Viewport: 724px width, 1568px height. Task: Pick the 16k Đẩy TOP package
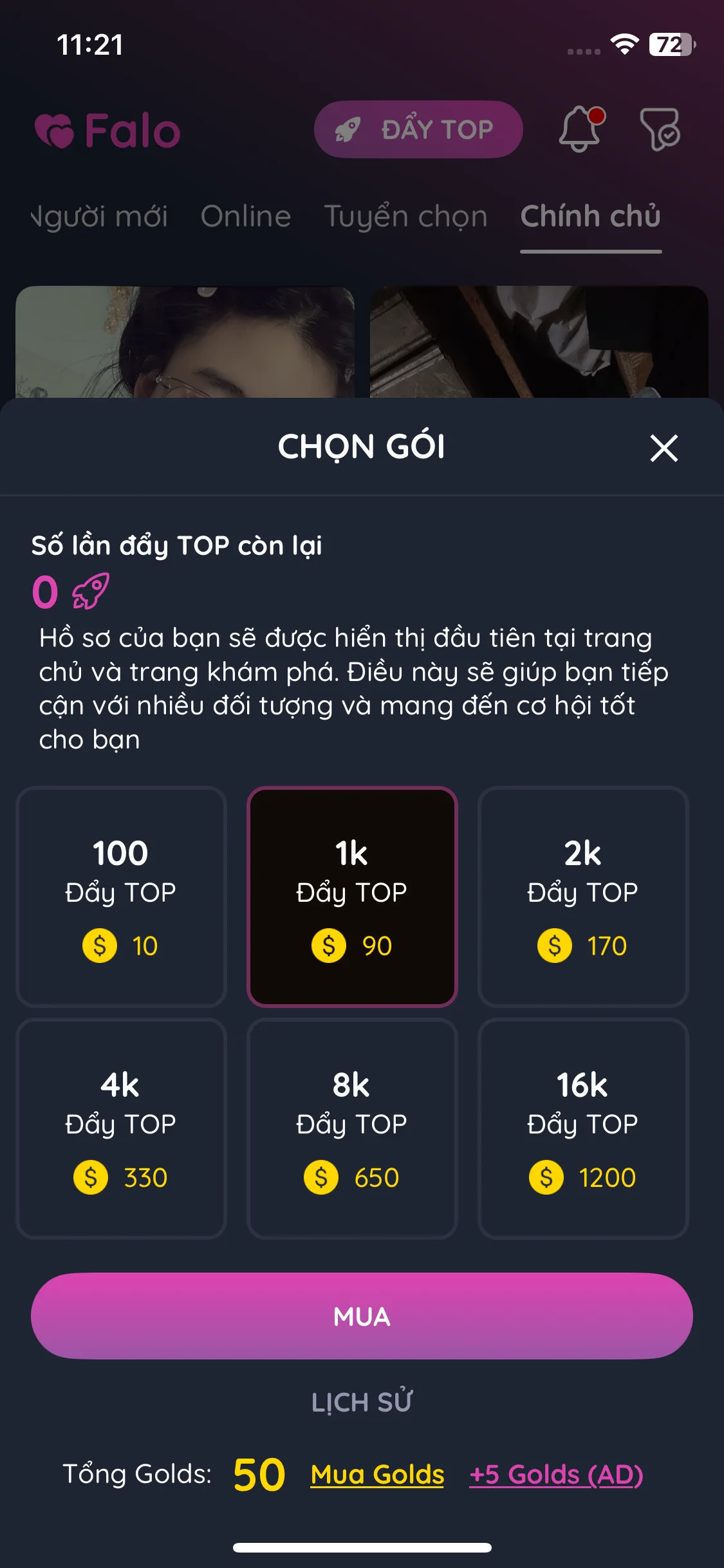[583, 1128]
